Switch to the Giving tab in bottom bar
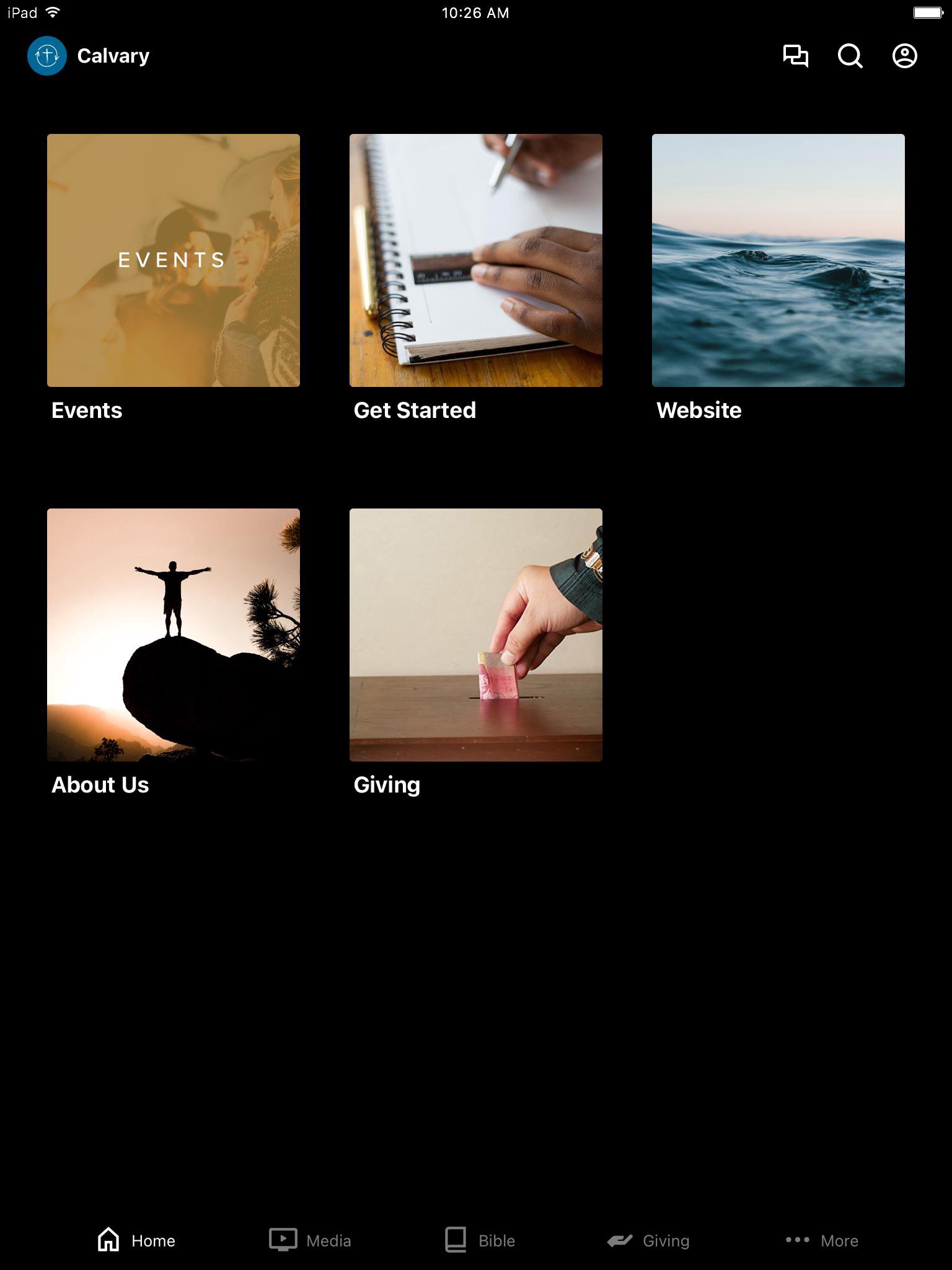 tap(648, 1240)
